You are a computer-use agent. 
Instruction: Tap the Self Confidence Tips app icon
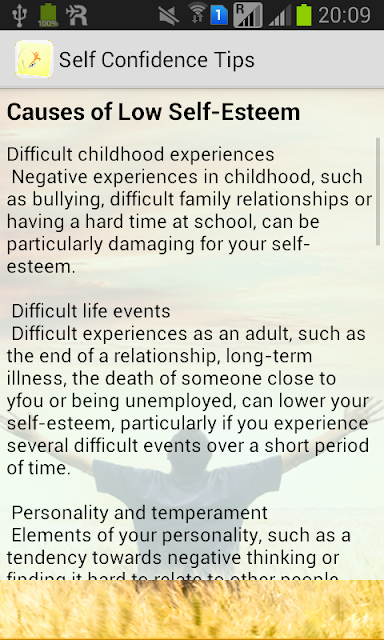pyautogui.click(x=34, y=59)
